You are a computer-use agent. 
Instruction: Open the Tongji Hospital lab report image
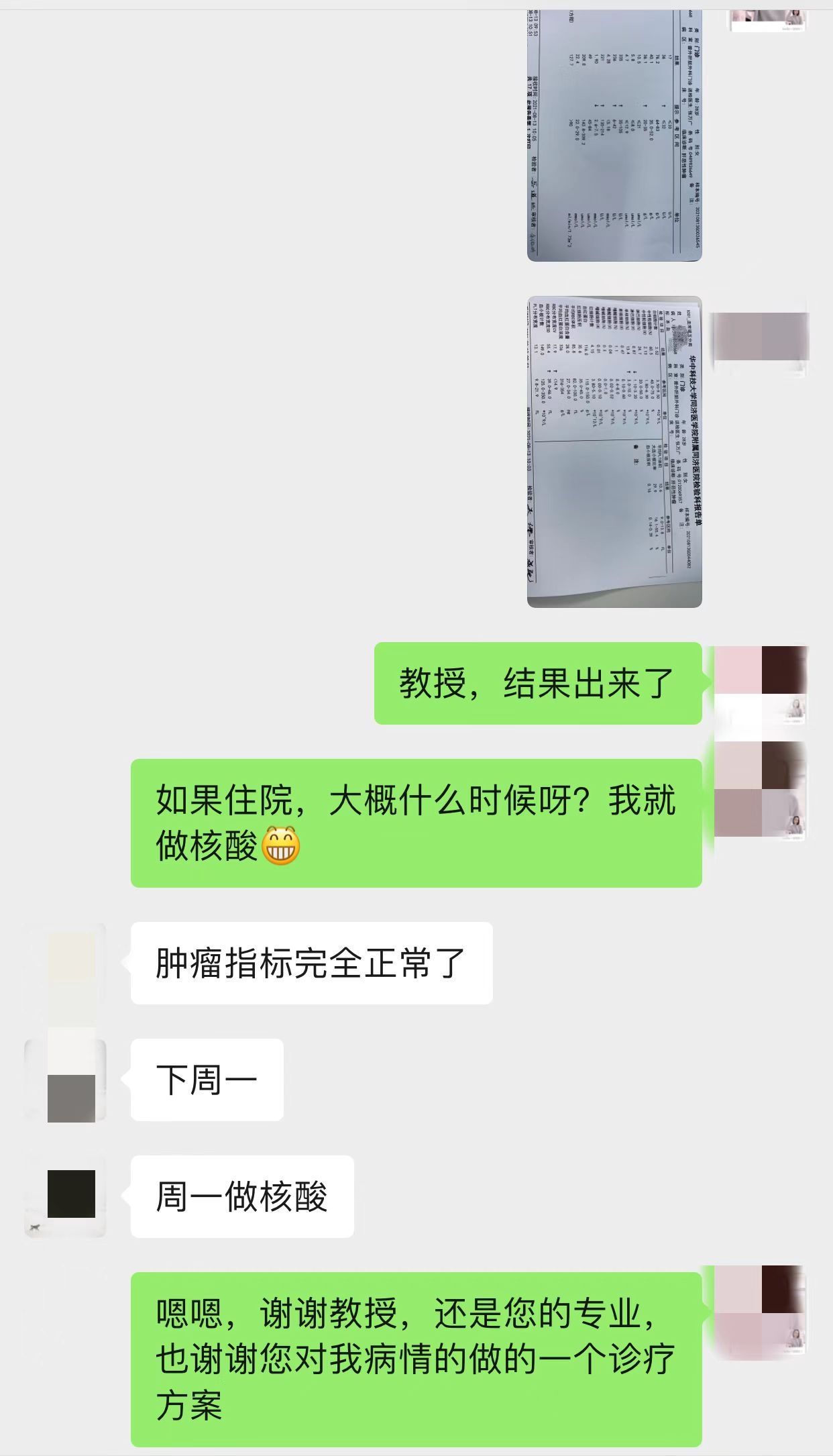coord(614,452)
